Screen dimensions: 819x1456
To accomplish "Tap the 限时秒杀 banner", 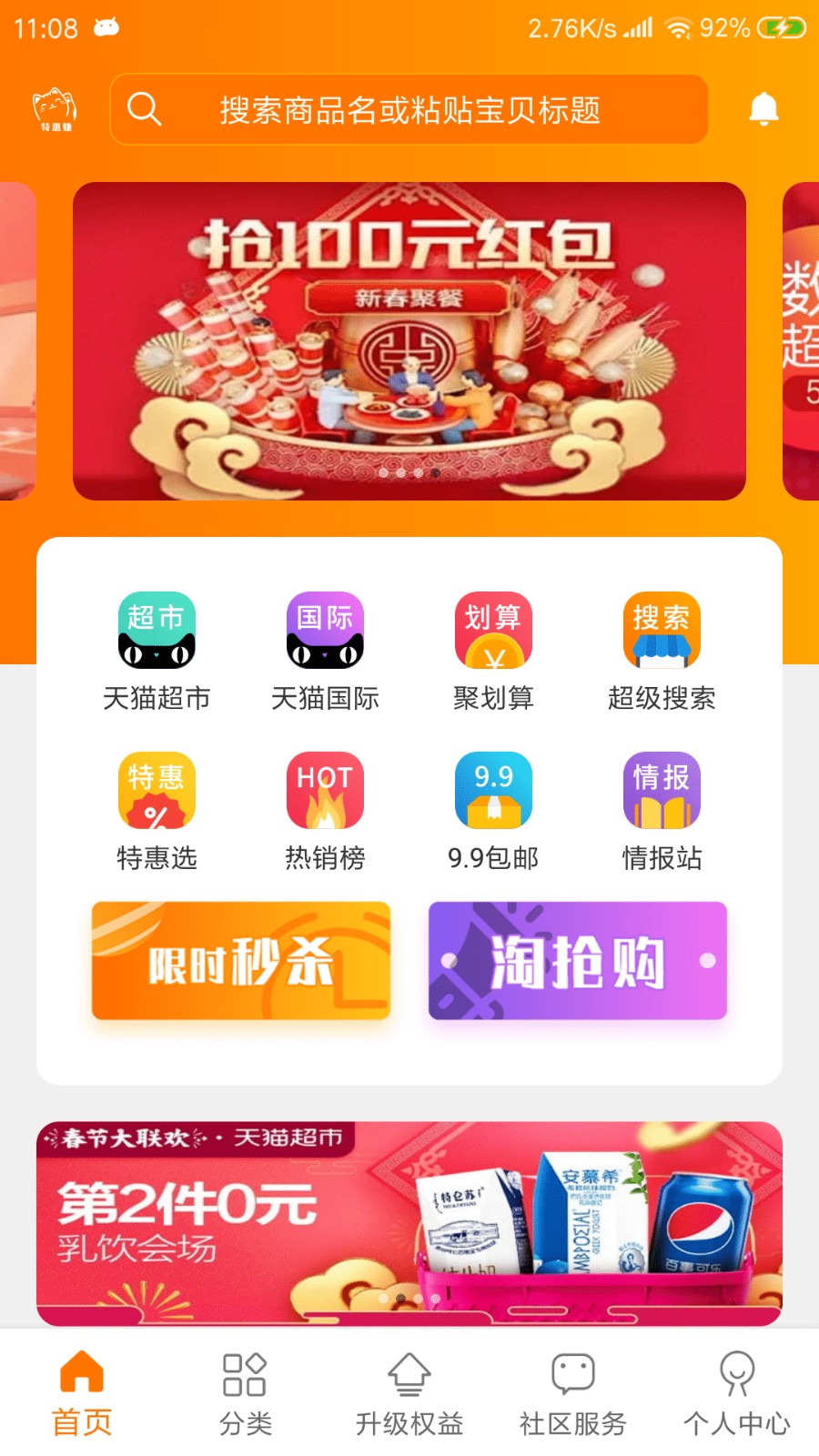I will click(241, 961).
